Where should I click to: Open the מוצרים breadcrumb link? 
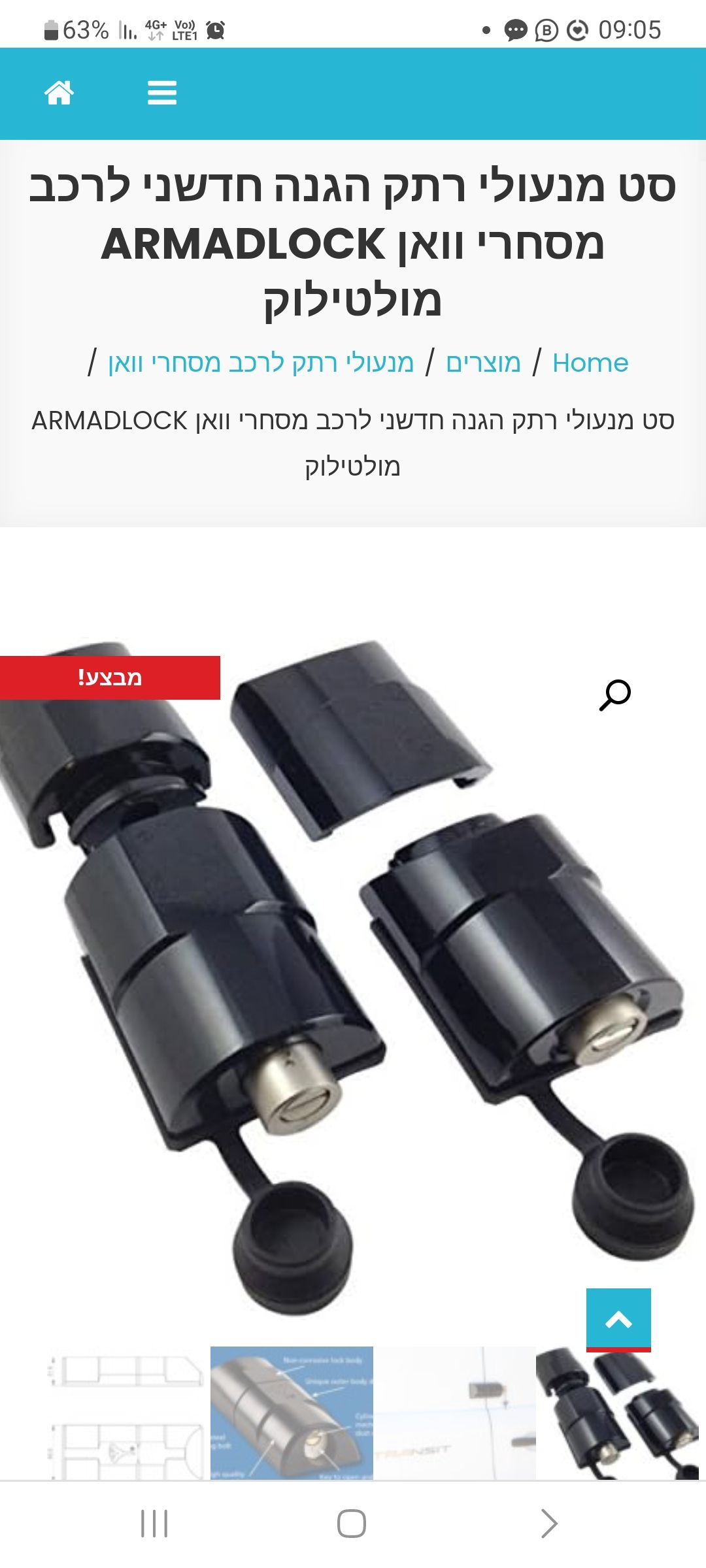pos(483,363)
